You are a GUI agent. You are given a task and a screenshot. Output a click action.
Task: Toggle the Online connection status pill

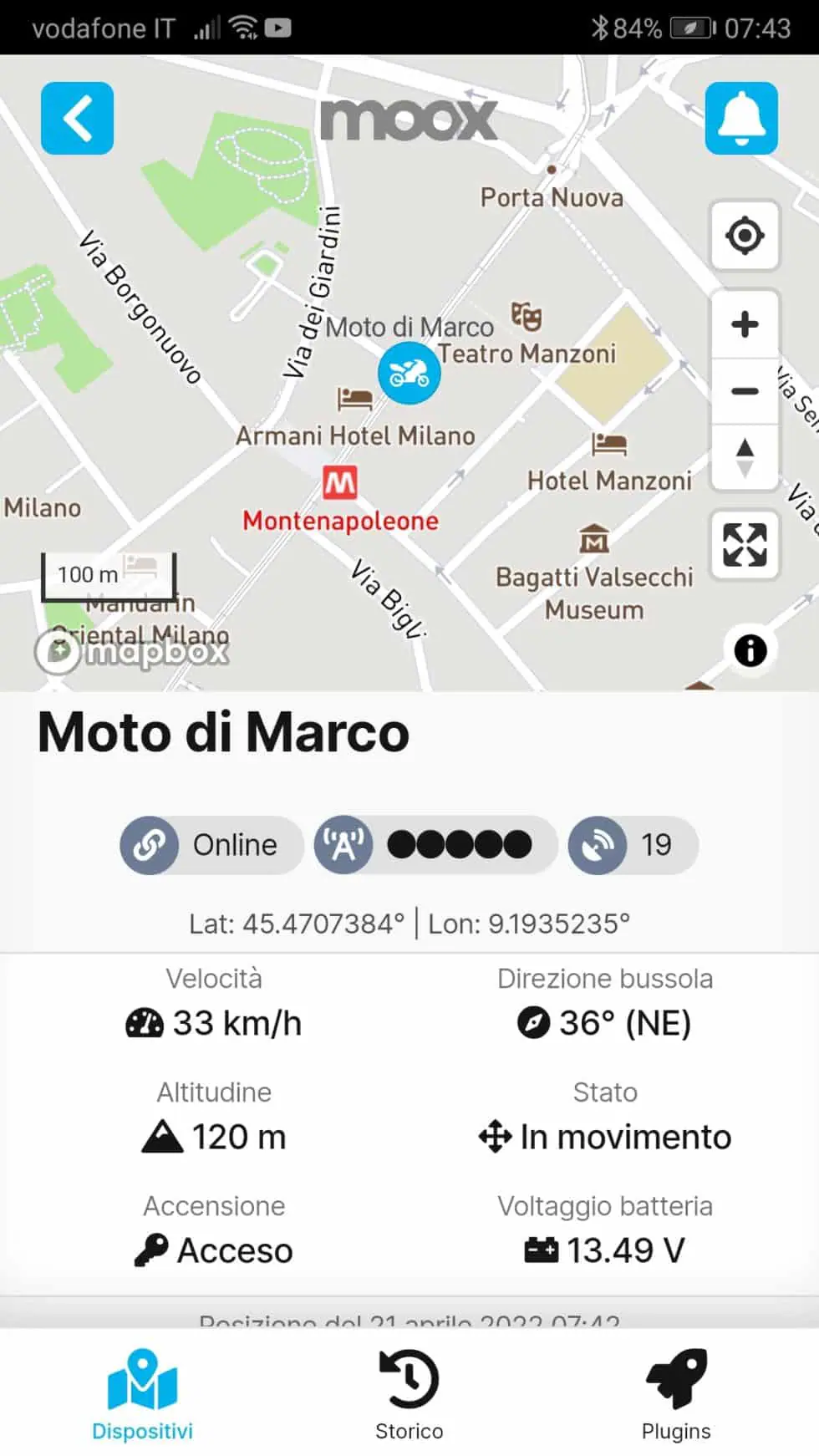pos(209,845)
